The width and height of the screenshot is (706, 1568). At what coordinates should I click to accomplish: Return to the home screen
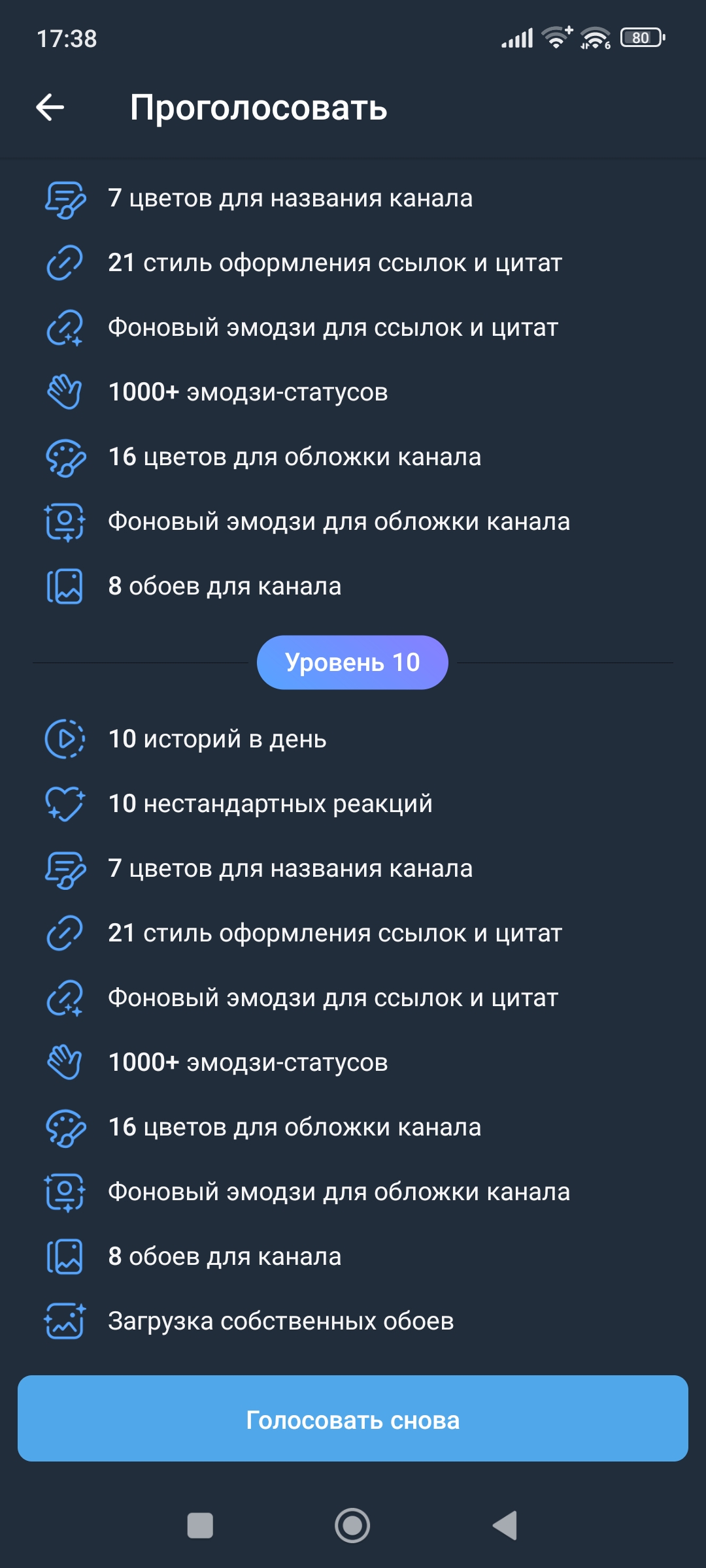pos(352,1526)
